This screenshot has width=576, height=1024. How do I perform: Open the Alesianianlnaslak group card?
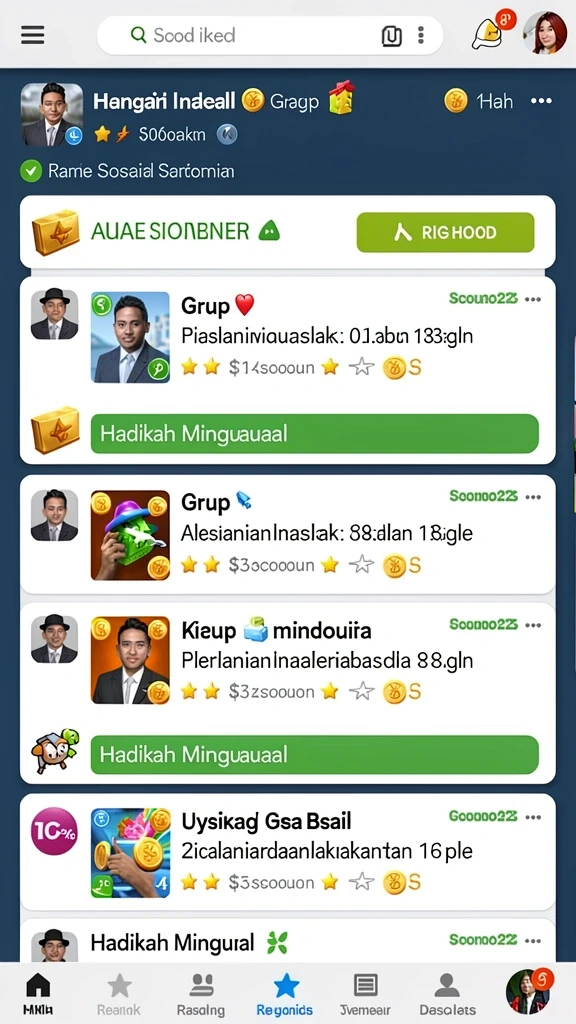(x=287, y=534)
